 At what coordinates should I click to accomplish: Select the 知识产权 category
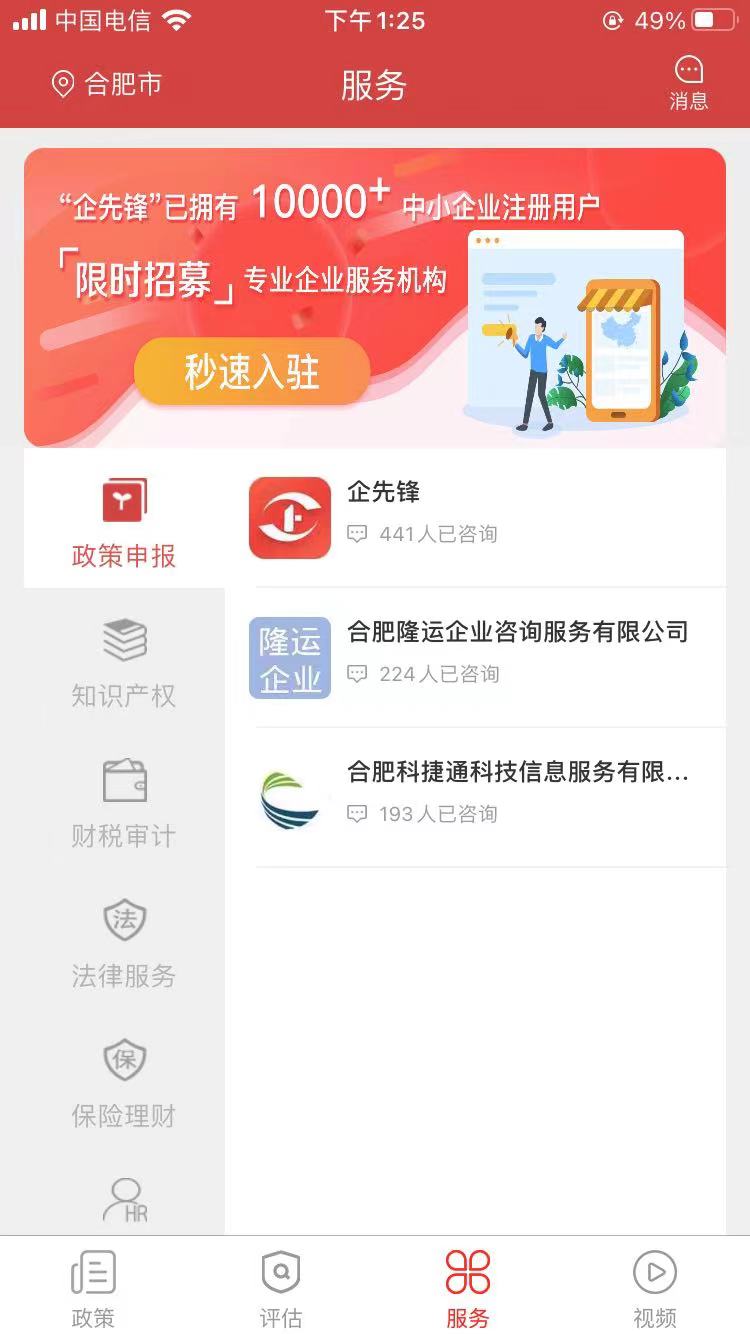pyautogui.click(x=124, y=662)
